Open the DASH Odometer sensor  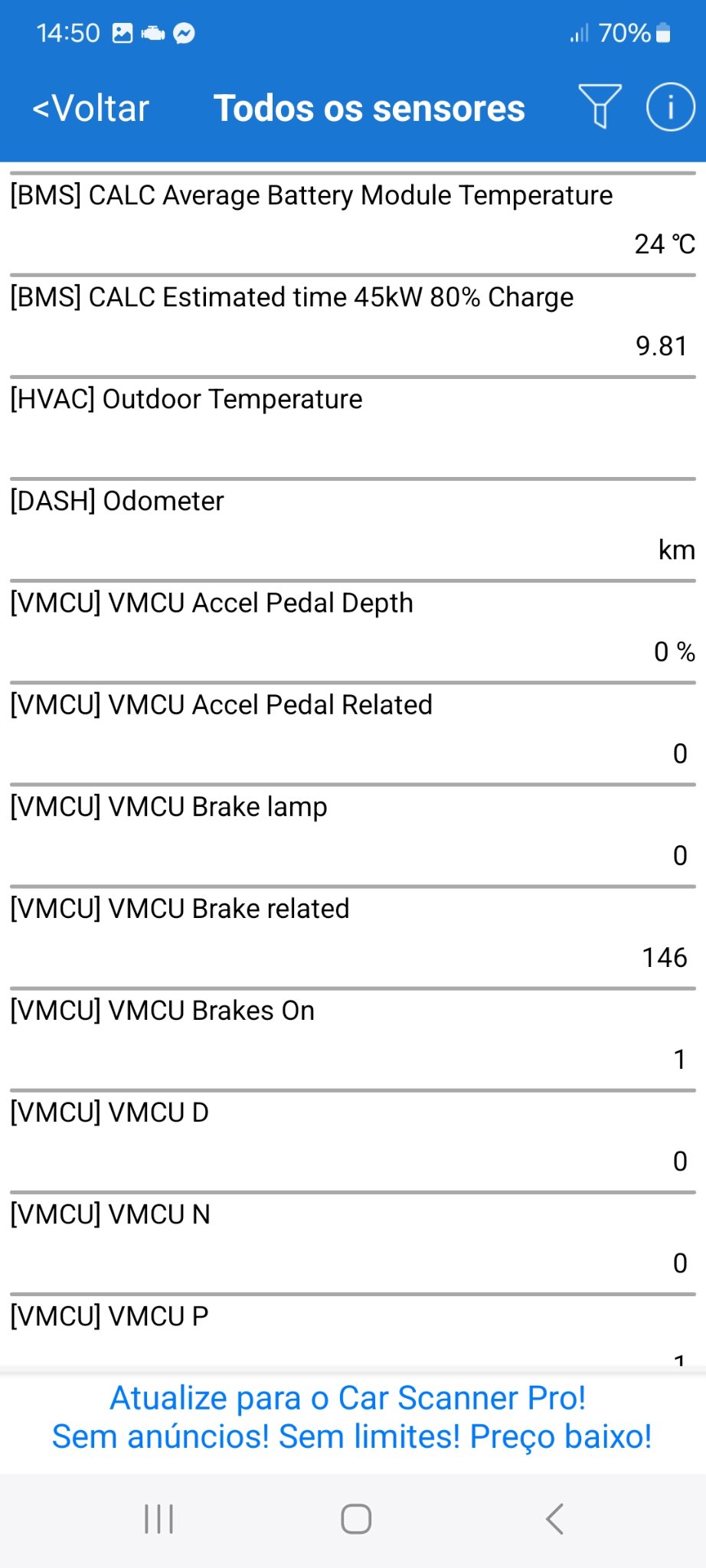click(352, 528)
